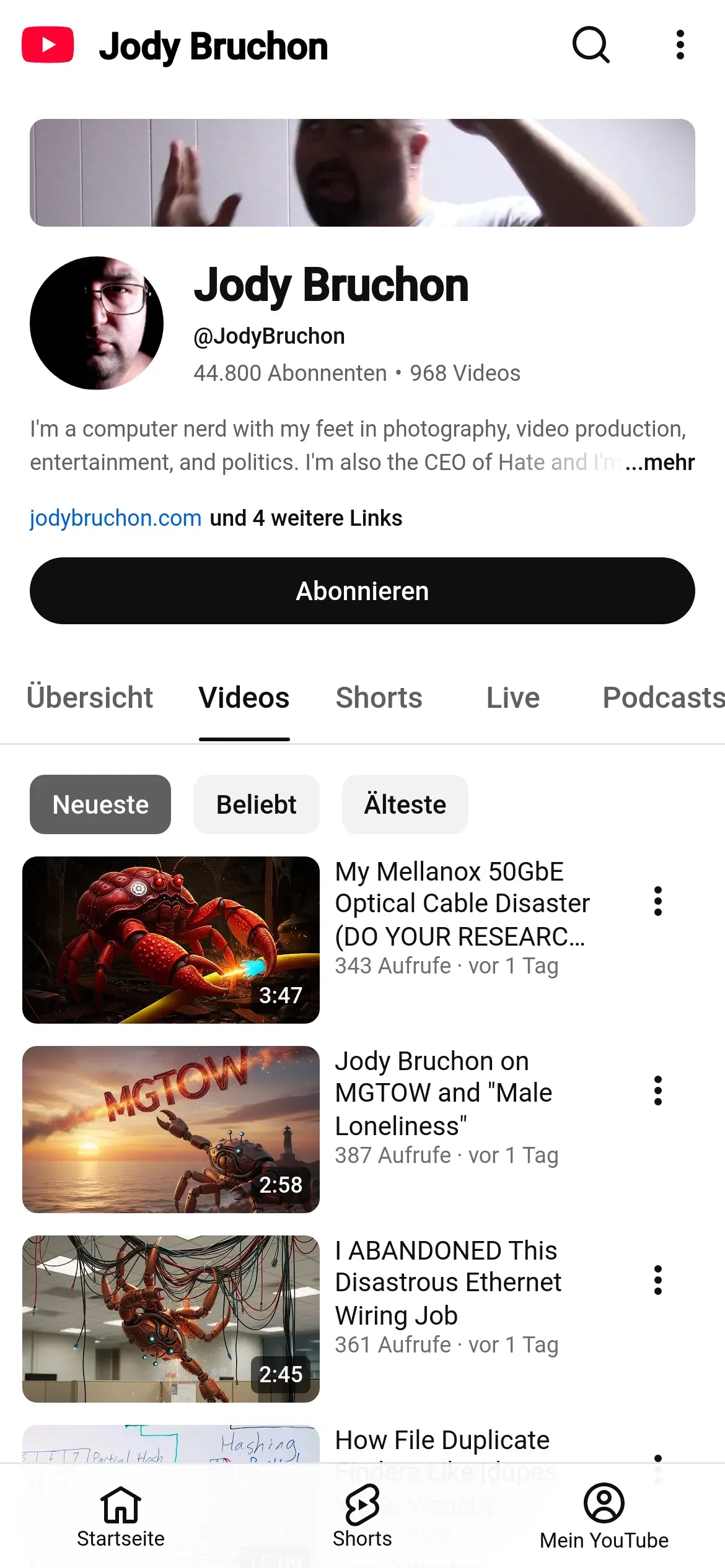Sort videos by Beliebt
This screenshot has height=1568, width=725.
pos(257,804)
